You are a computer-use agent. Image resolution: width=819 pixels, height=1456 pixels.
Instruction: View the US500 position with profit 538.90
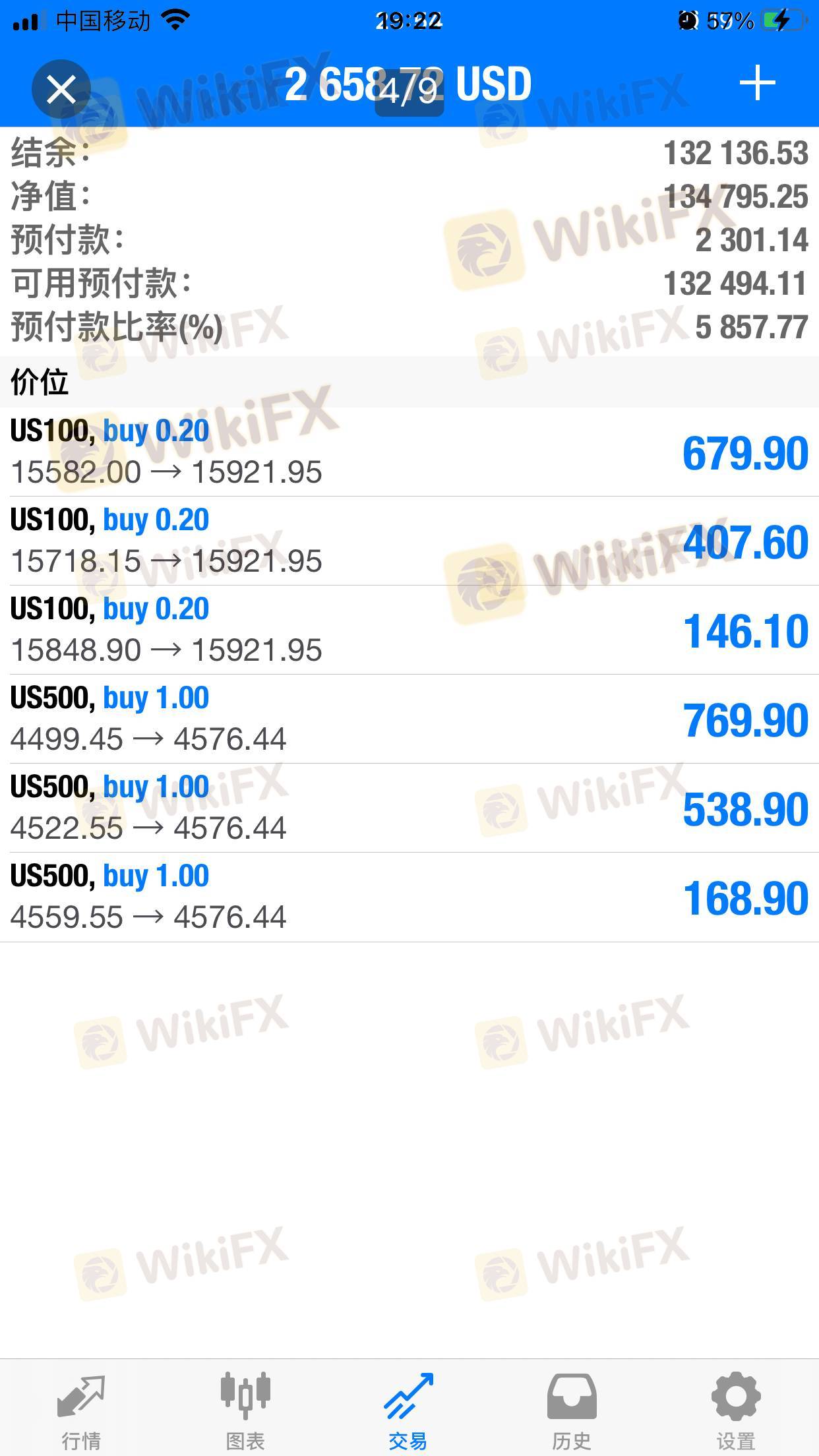pyautogui.click(x=409, y=808)
